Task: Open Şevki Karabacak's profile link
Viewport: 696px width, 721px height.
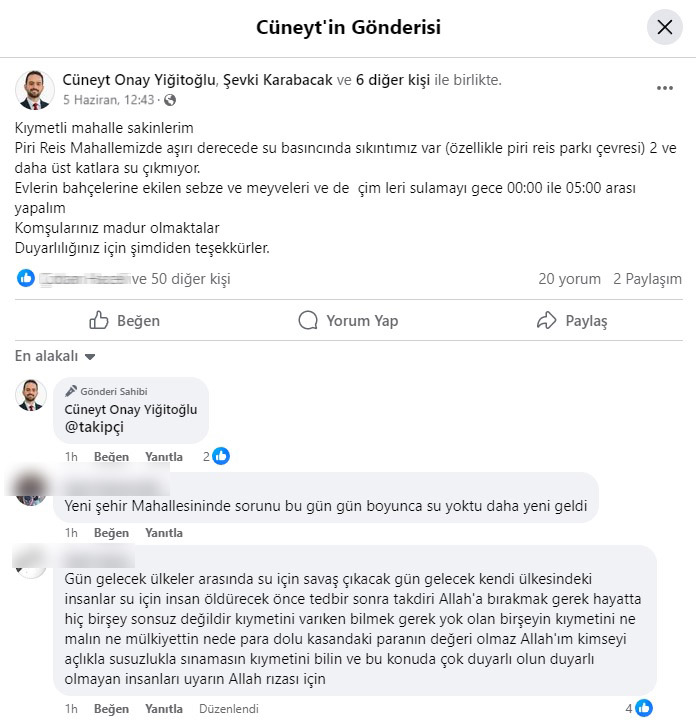Action: [277, 80]
